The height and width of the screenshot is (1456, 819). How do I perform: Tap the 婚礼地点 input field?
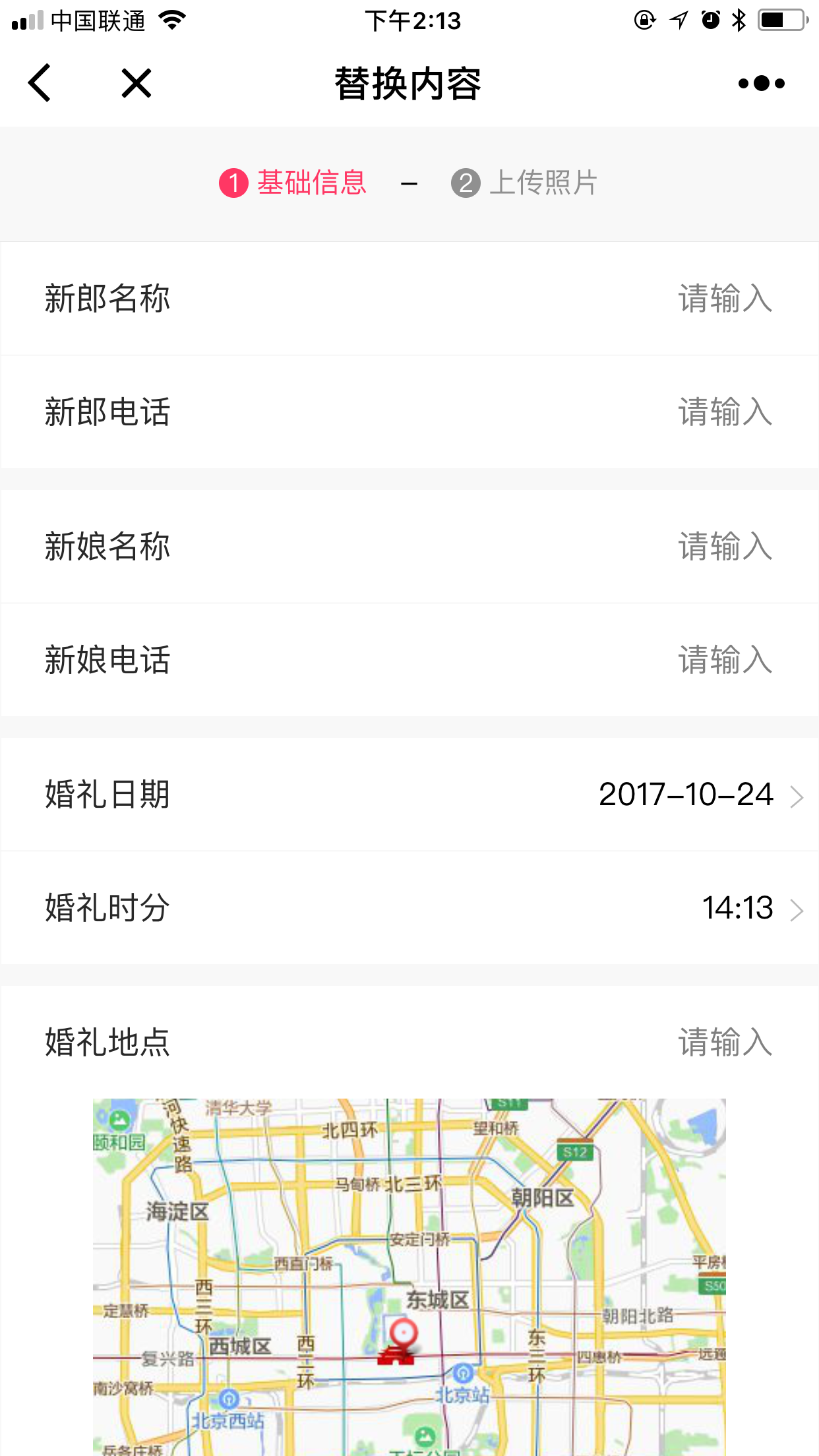click(x=409, y=1043)
